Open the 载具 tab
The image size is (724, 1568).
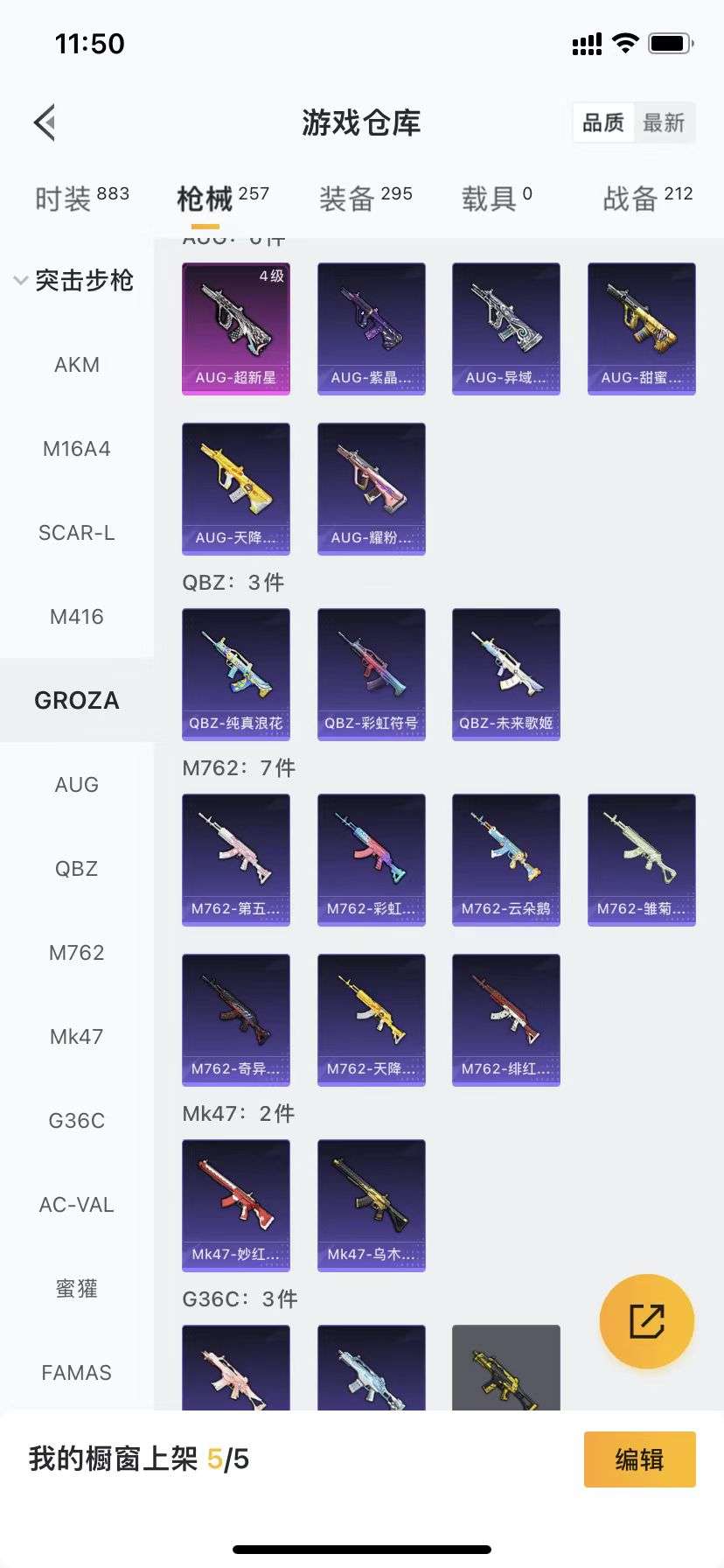click(496, 199)
